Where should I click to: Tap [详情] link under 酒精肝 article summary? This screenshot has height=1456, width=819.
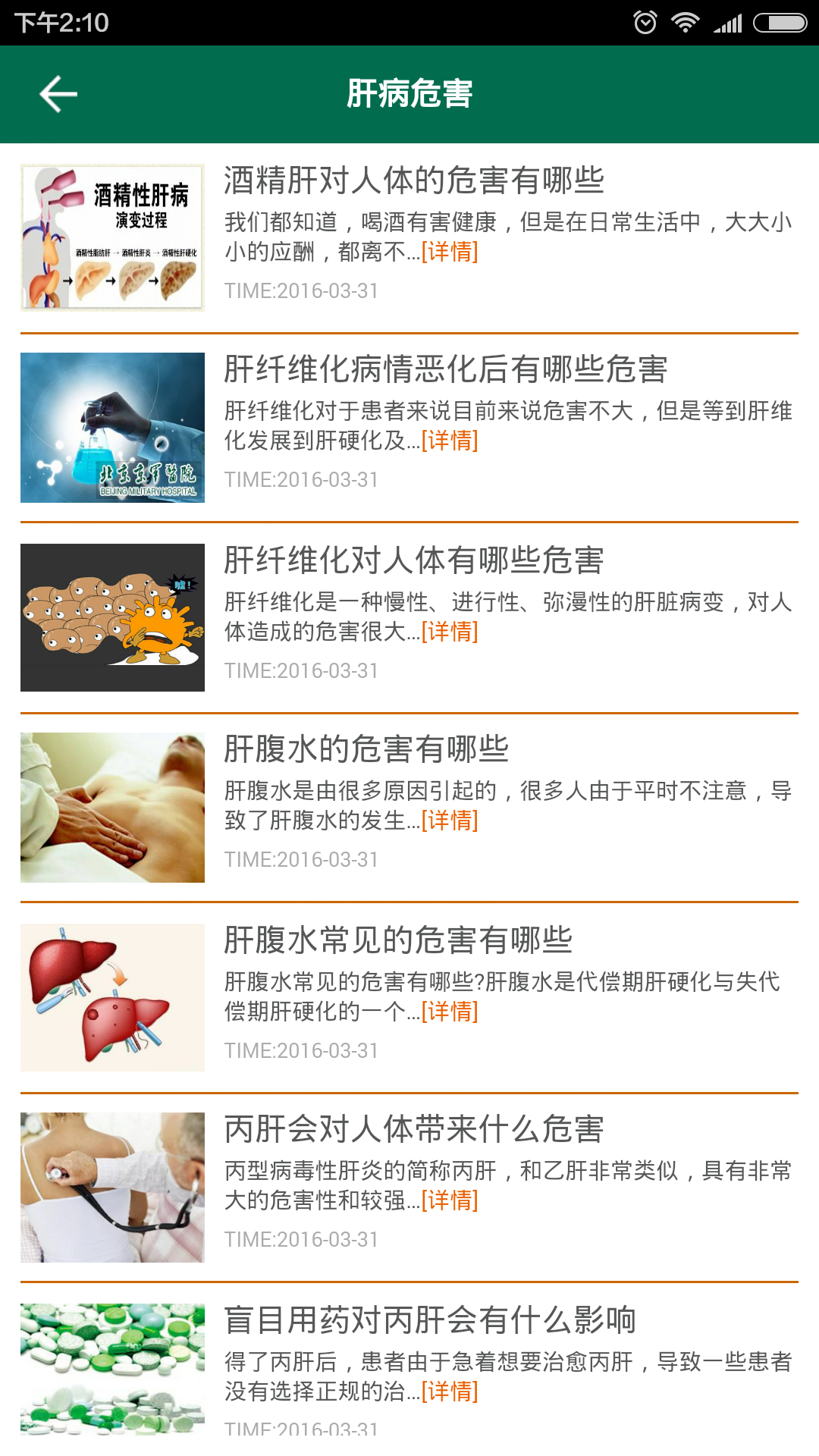click(450, 252)
